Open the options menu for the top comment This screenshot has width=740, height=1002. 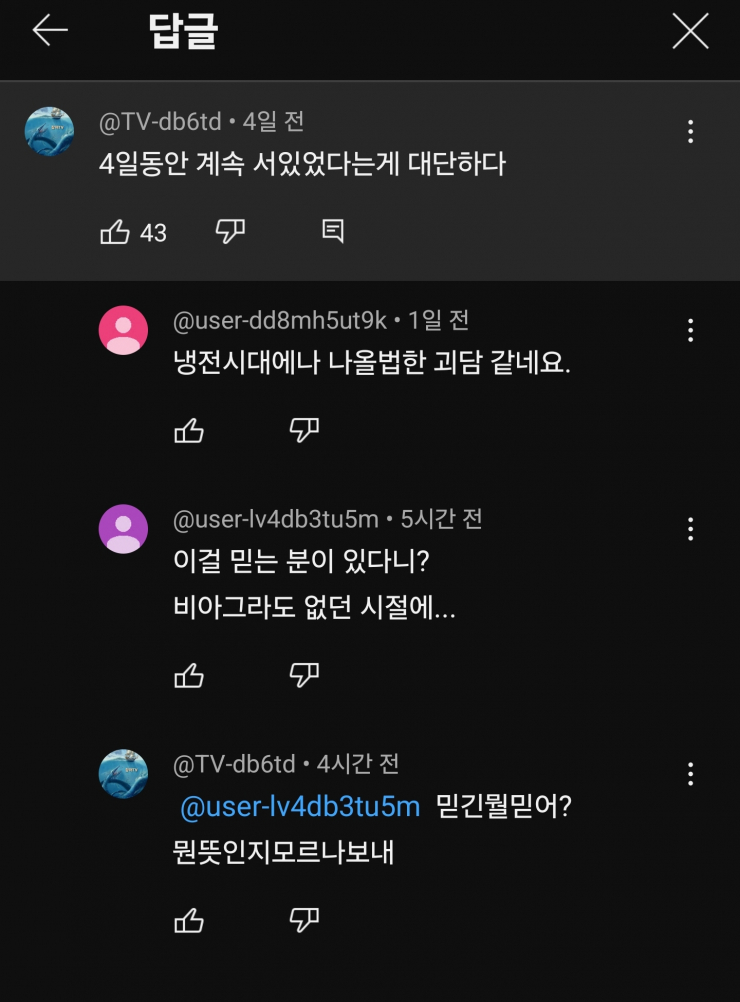pyautogui.click(x=689, y=132)
